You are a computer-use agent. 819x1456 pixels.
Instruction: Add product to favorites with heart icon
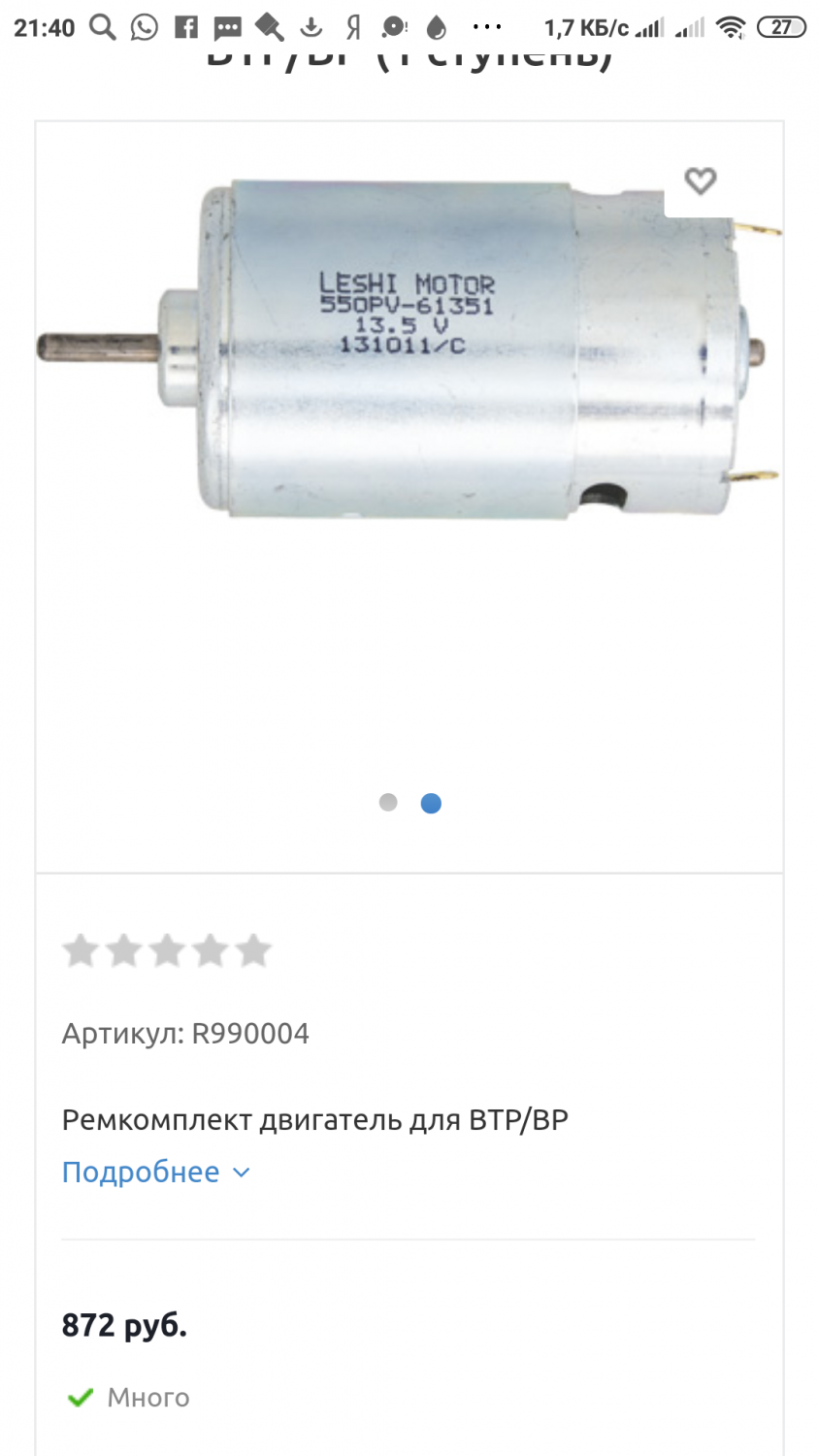(x=700, y=182)
